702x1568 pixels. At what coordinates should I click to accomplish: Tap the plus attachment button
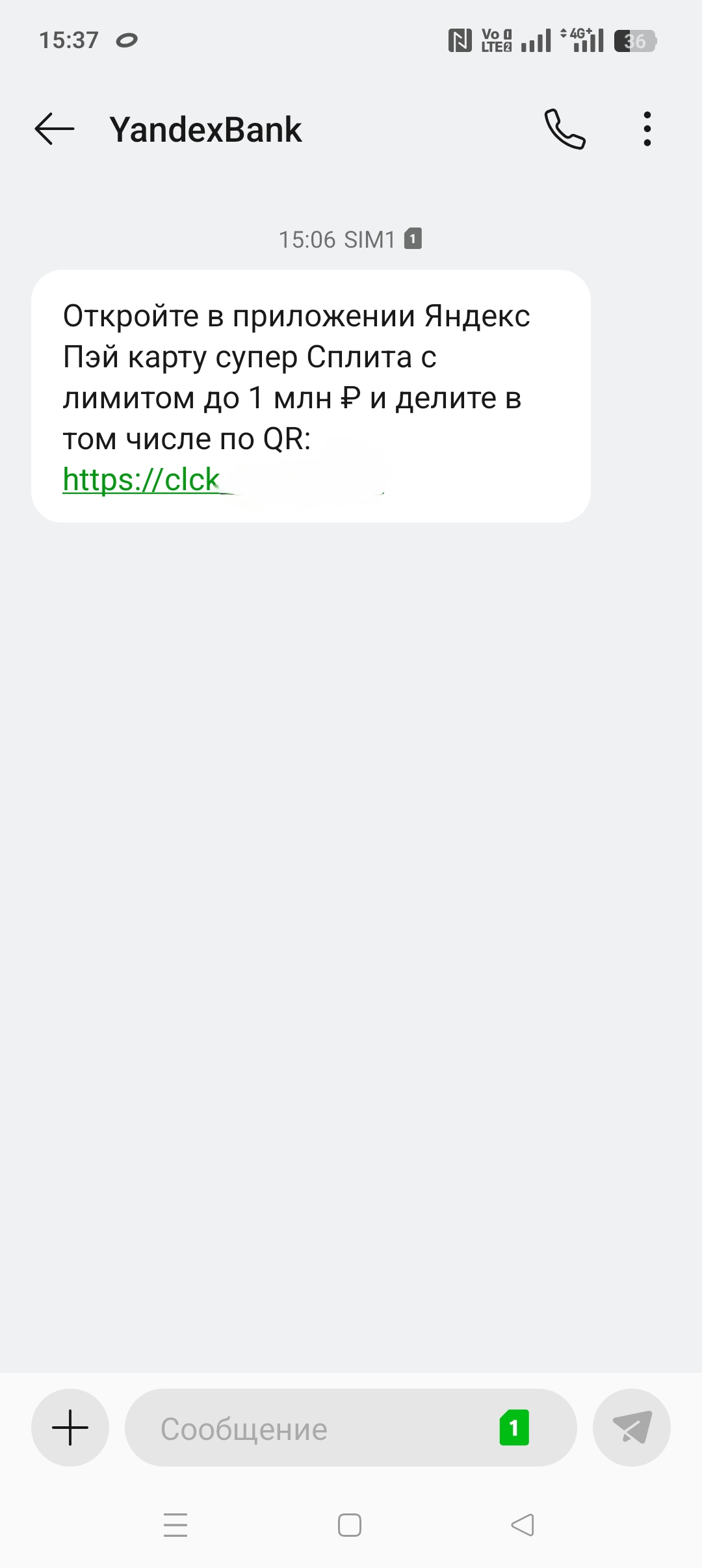pyautogui.click(x=70, y=1428)
